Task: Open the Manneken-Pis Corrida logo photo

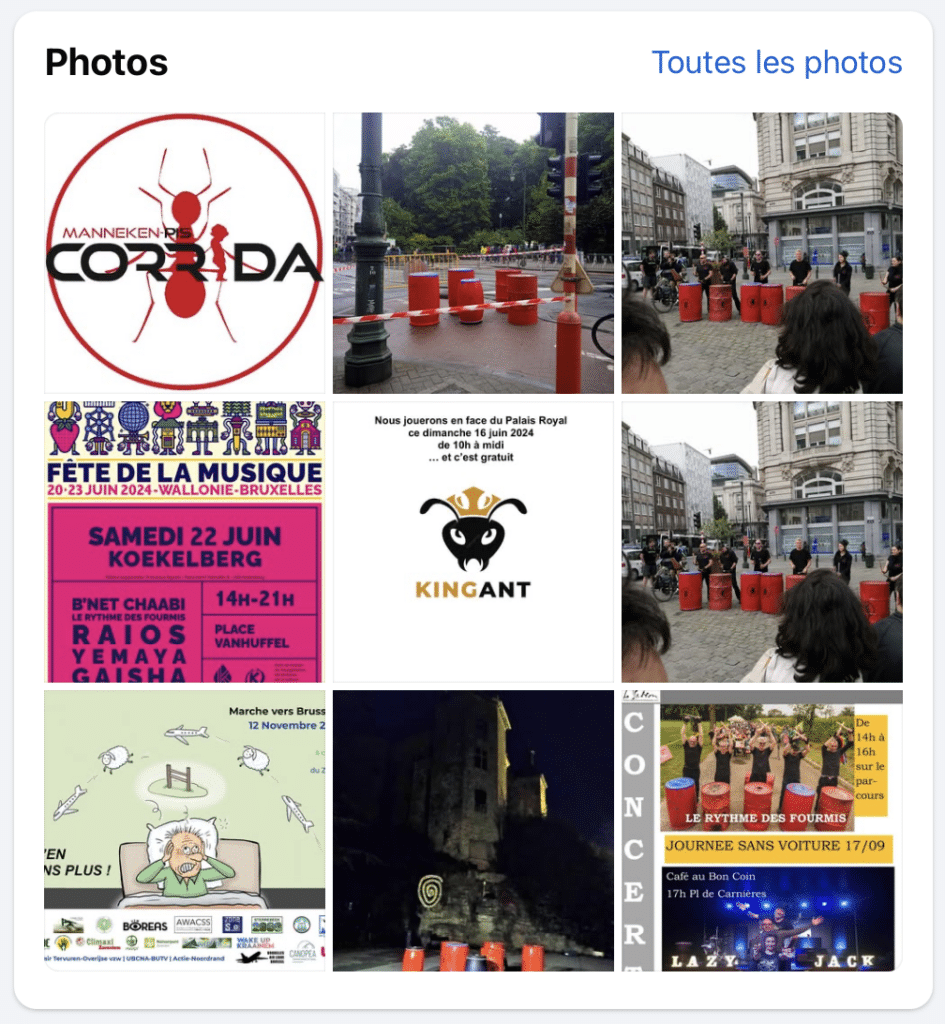Action: tap(185, 253)
